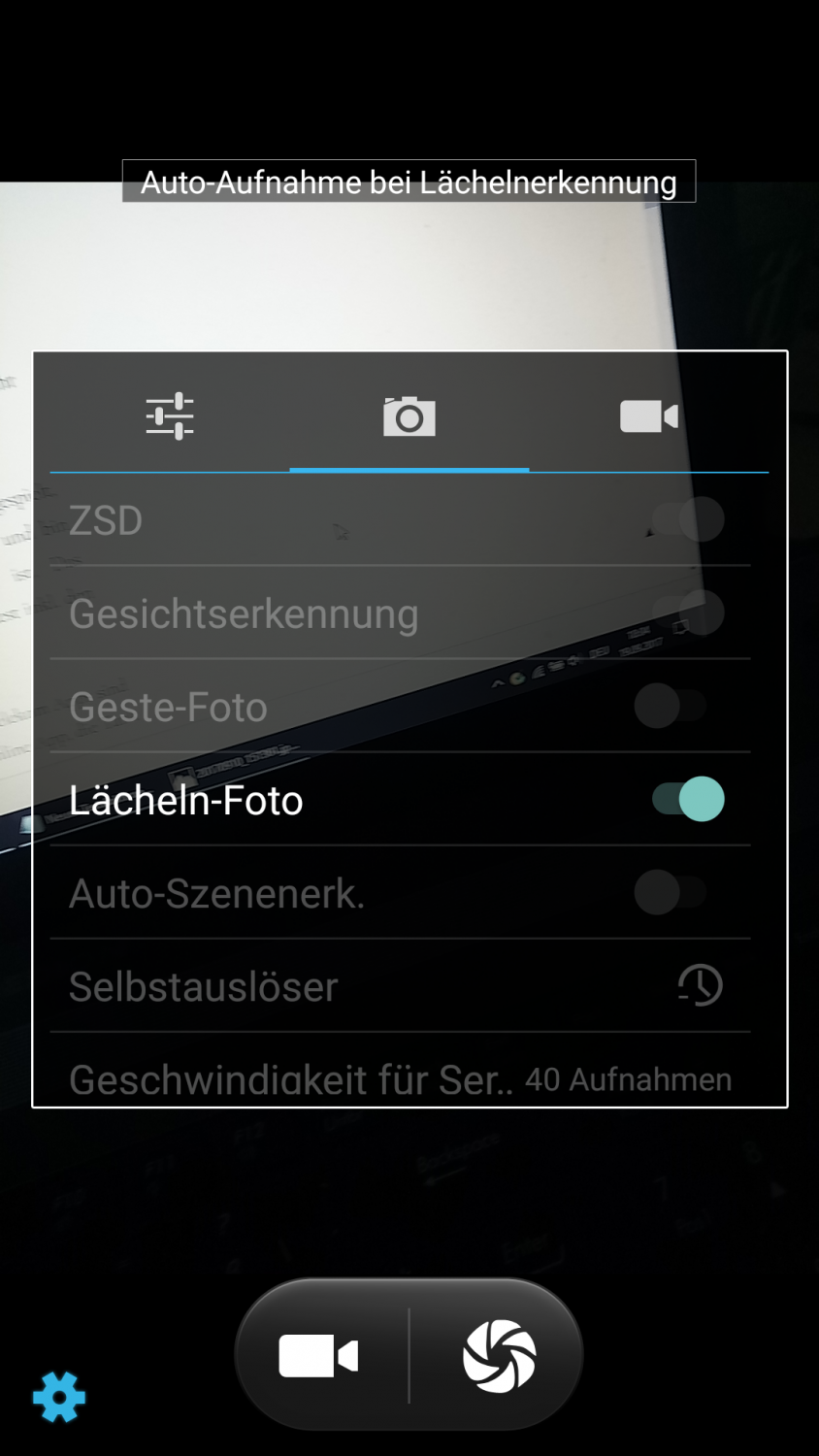Switch to the video settings tab
This screenshot has height=1456, width=819.
648,417
